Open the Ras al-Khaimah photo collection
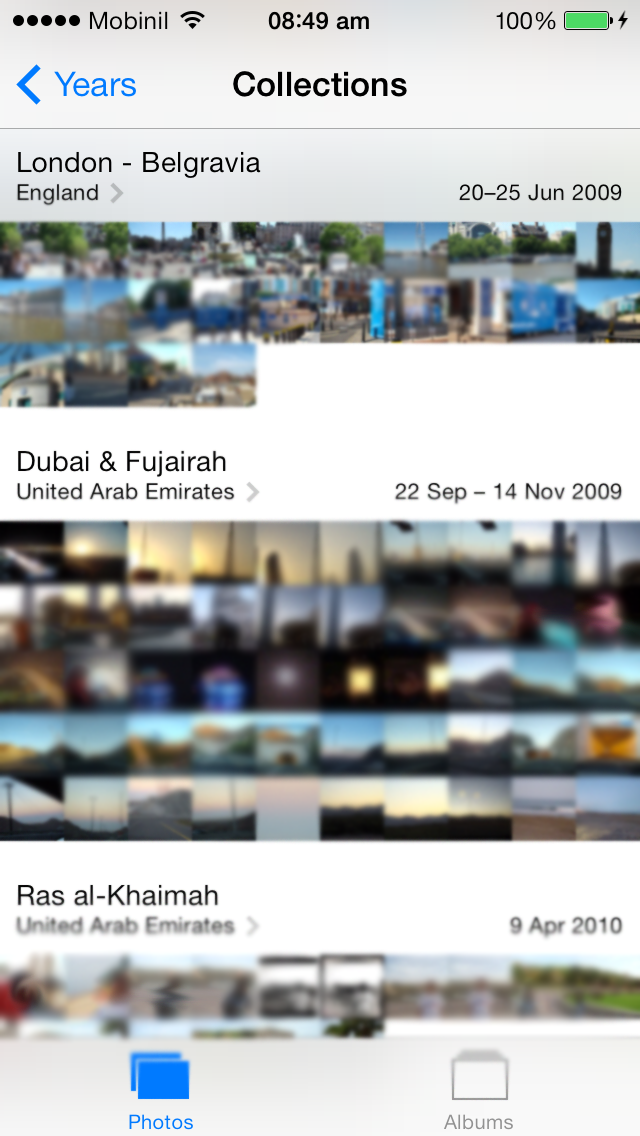Viewport: 640px width, 1136px height. coord(320,995)
